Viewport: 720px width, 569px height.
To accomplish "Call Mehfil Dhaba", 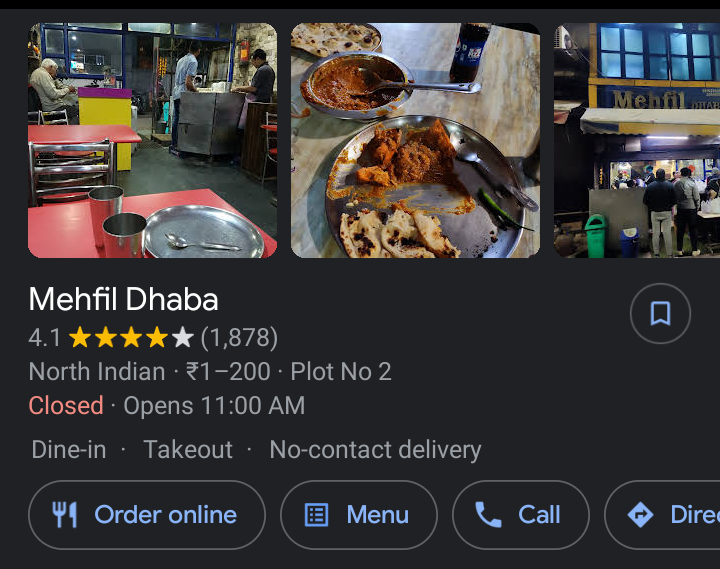I will (x=520, y=515).
